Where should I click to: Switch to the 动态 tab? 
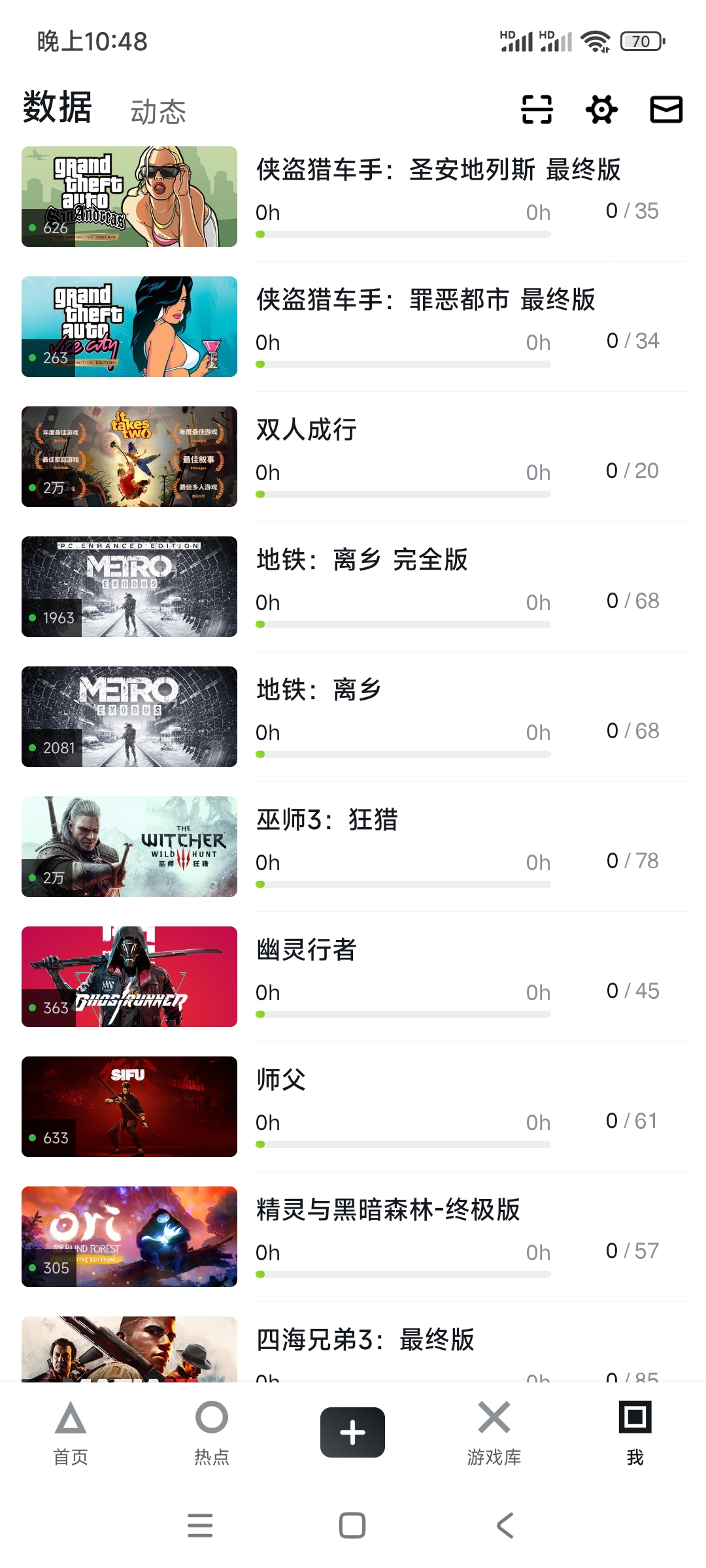click(158, 112)
